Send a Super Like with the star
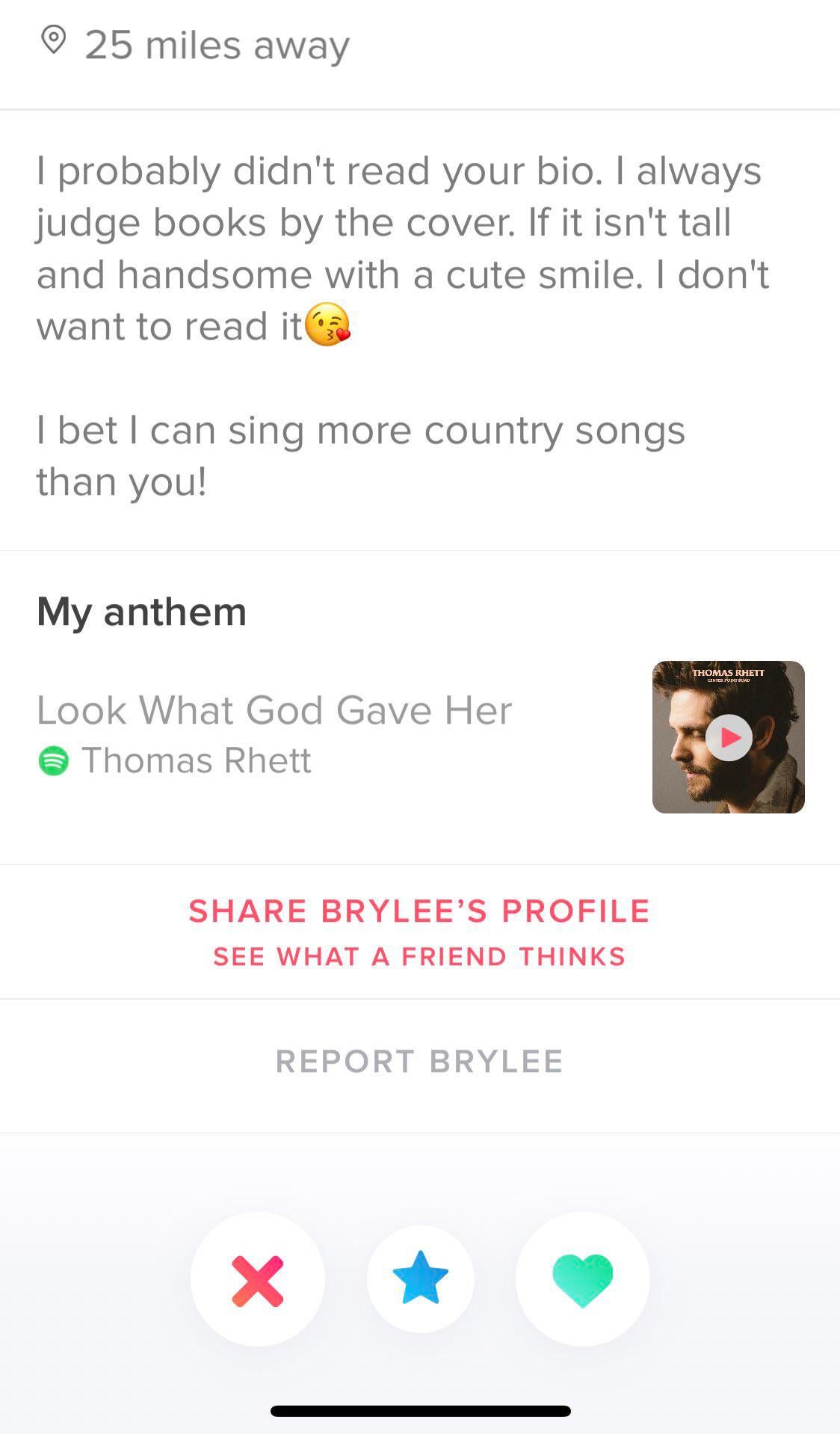The width and height of the screenshot is (840, 1434). 421,1279
